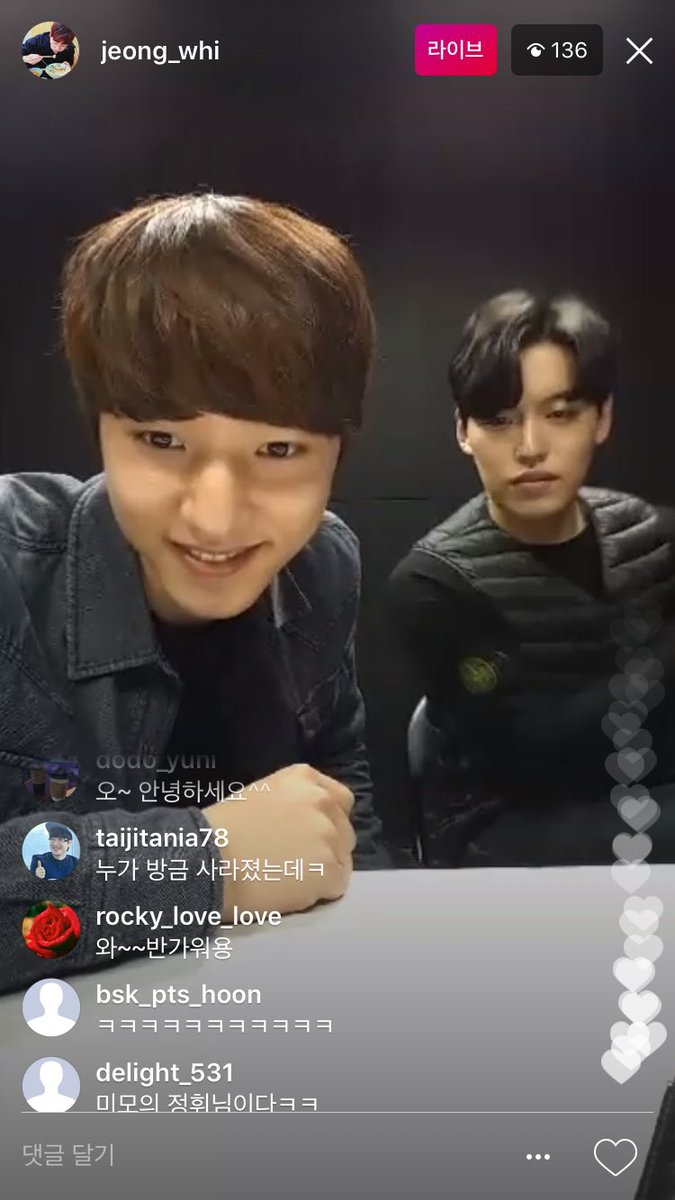Image resolution: width=675 pixels, height=1200 pixels.
Task: Send a heart to the live
Action: pyautogui.click(x=615, y=1157)
